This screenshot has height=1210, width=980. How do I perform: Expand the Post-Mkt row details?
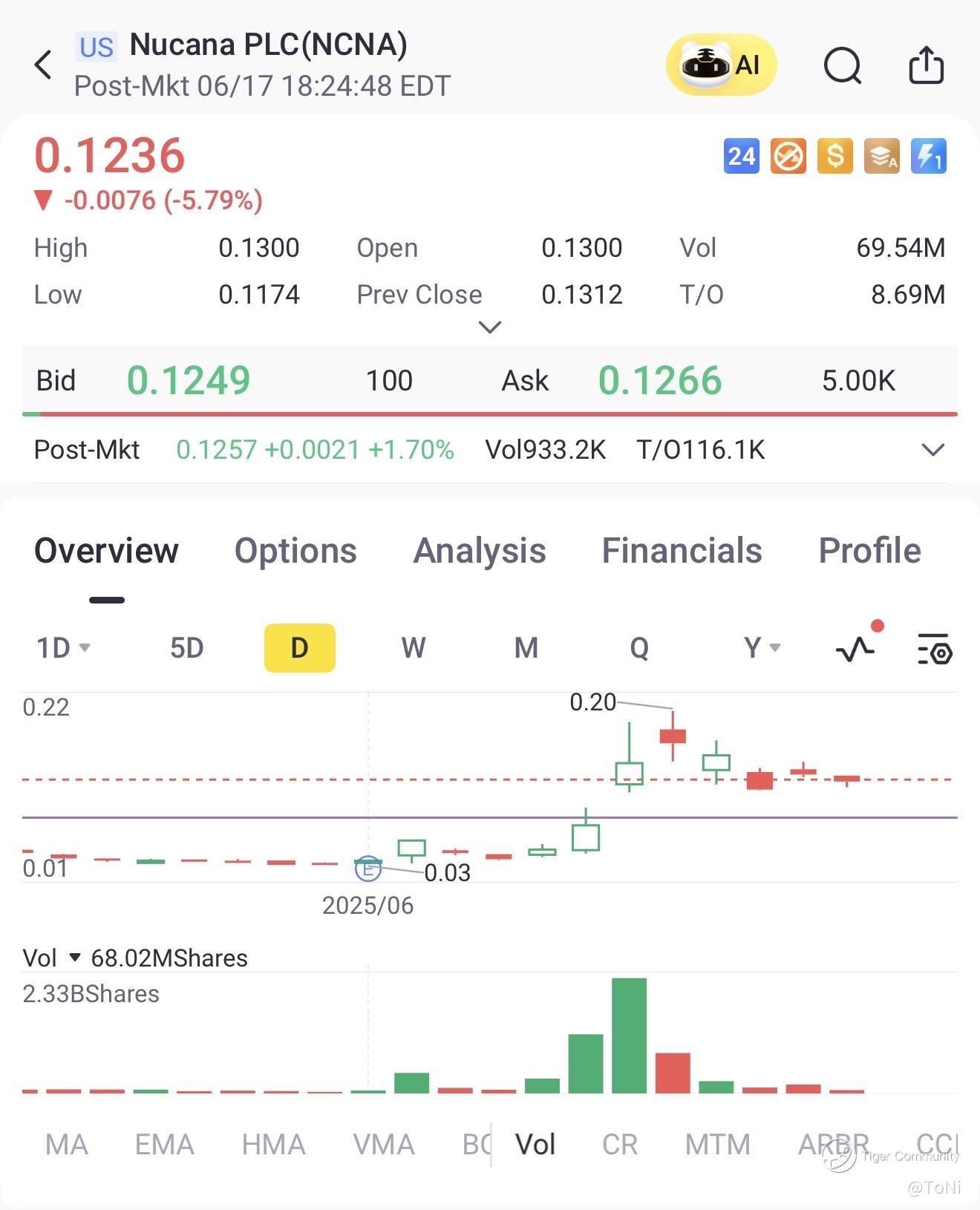932,450
